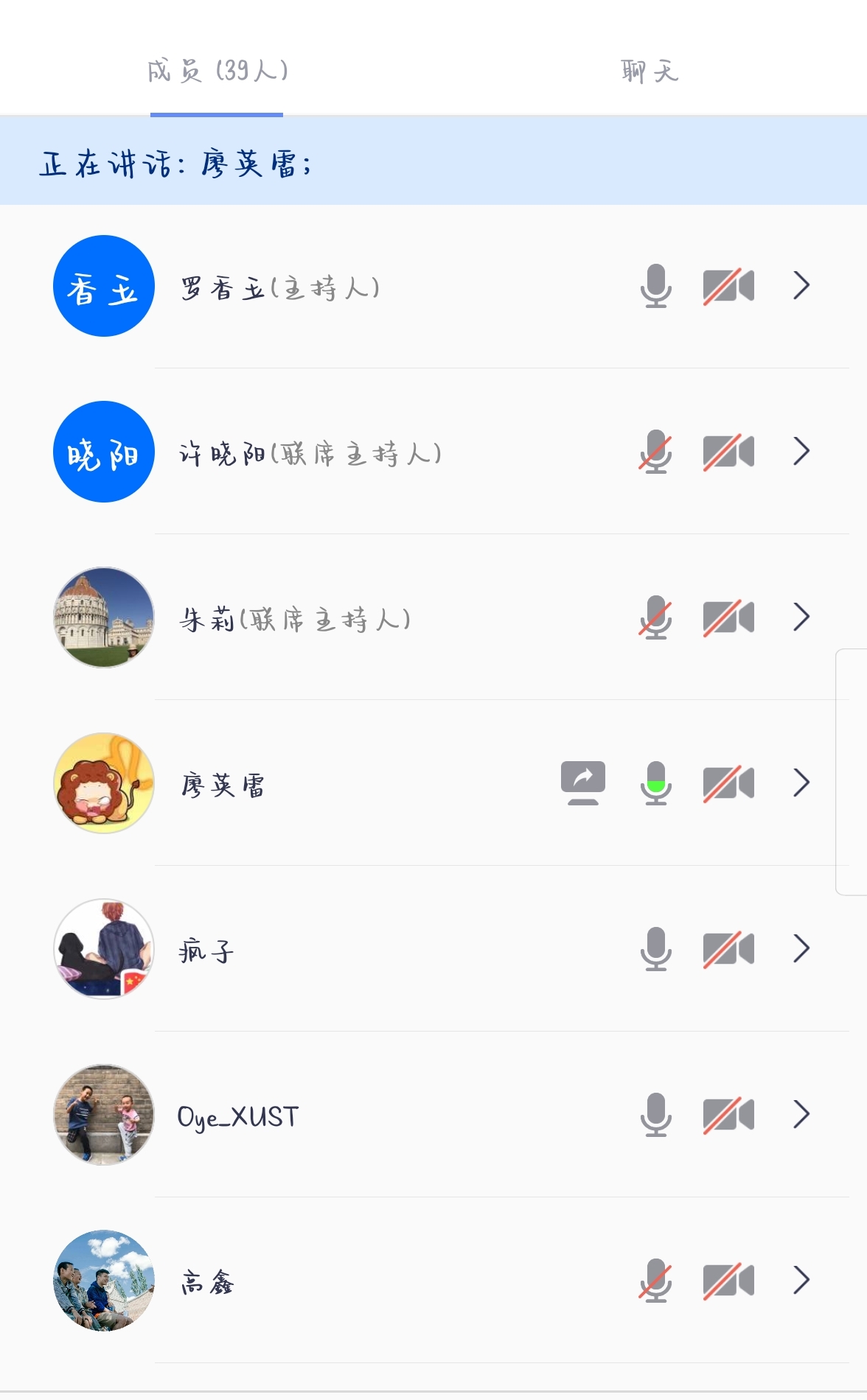Tap the camera icon for Oye_XUST

pos(728,1115)
